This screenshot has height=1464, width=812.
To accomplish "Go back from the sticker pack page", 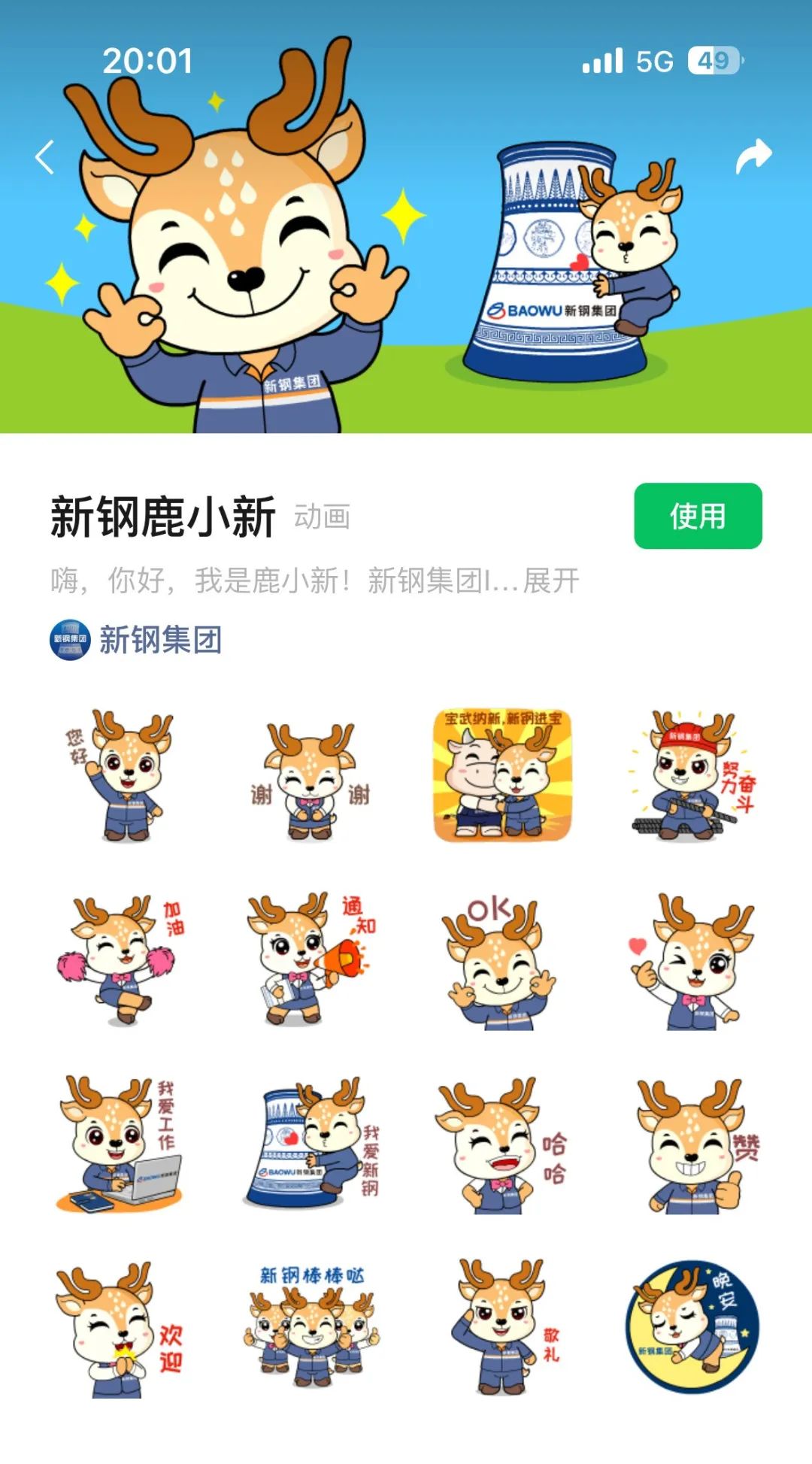I will pos(45,157).
